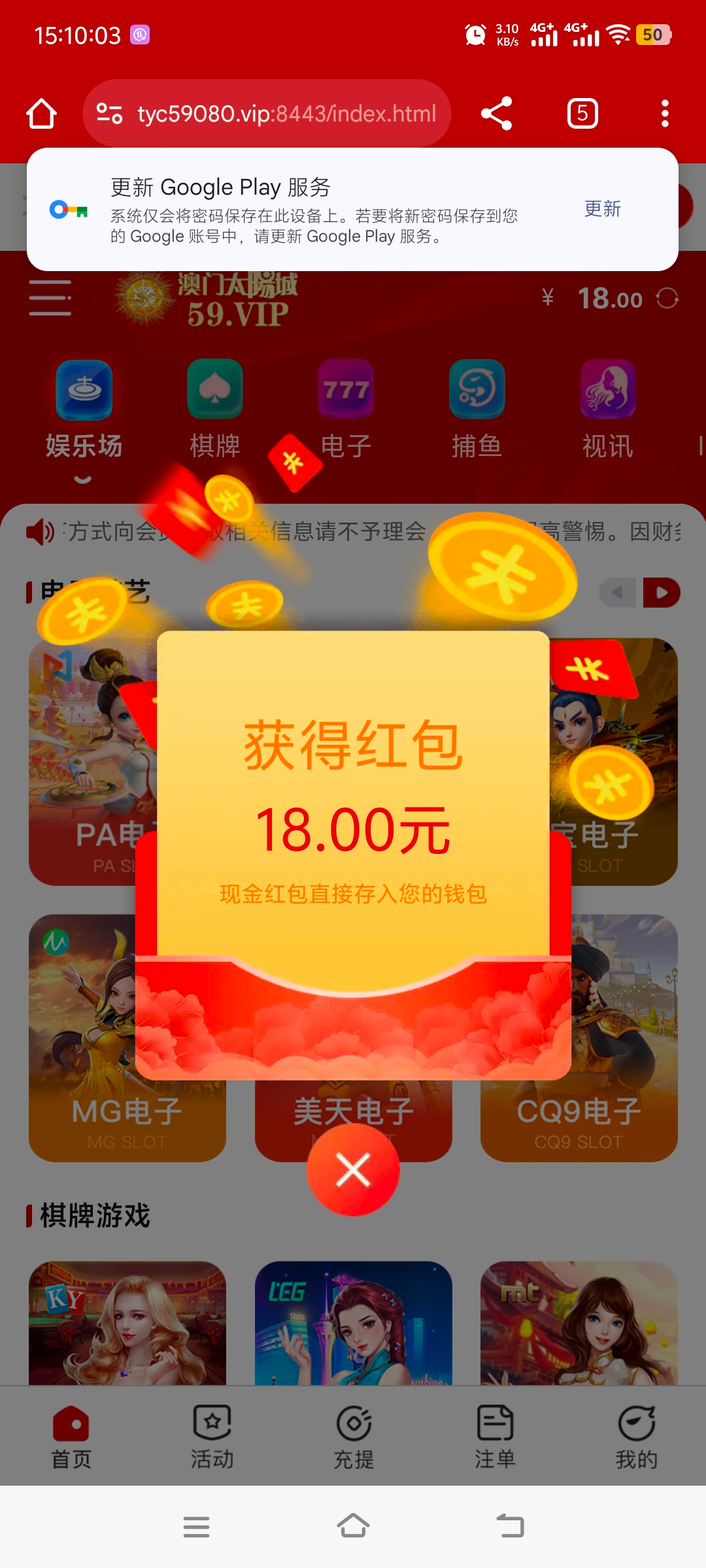Go to the system home screen
Image resolution: width=706 pixels, height=1568 pixels.
pyautogui.click(x=353, y=1526)
